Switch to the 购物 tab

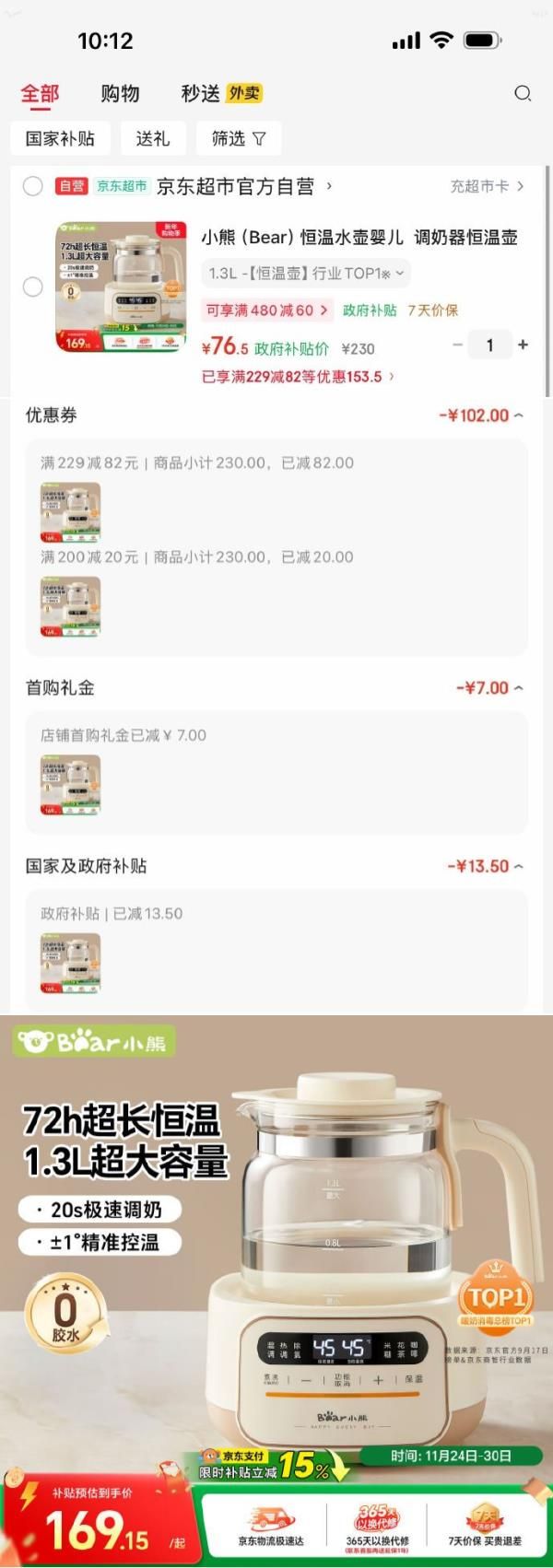[120, 93]
